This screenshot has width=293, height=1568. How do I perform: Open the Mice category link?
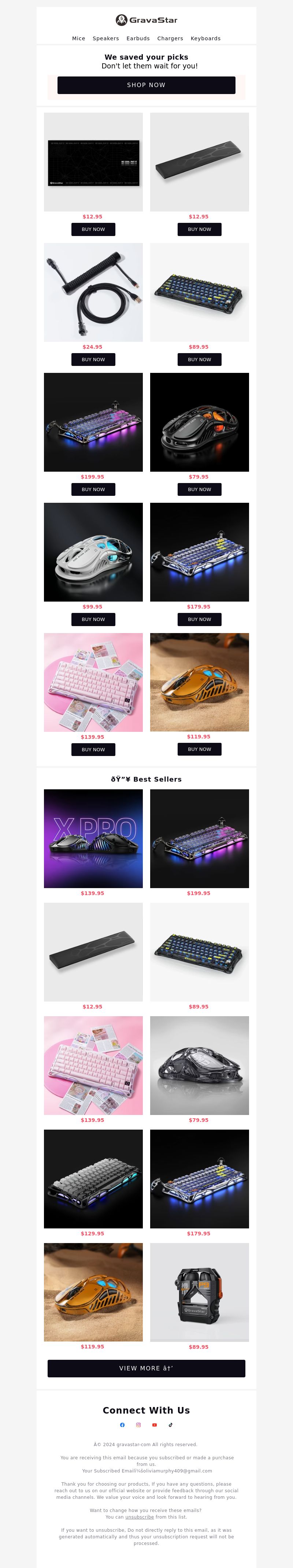point(79,38)
